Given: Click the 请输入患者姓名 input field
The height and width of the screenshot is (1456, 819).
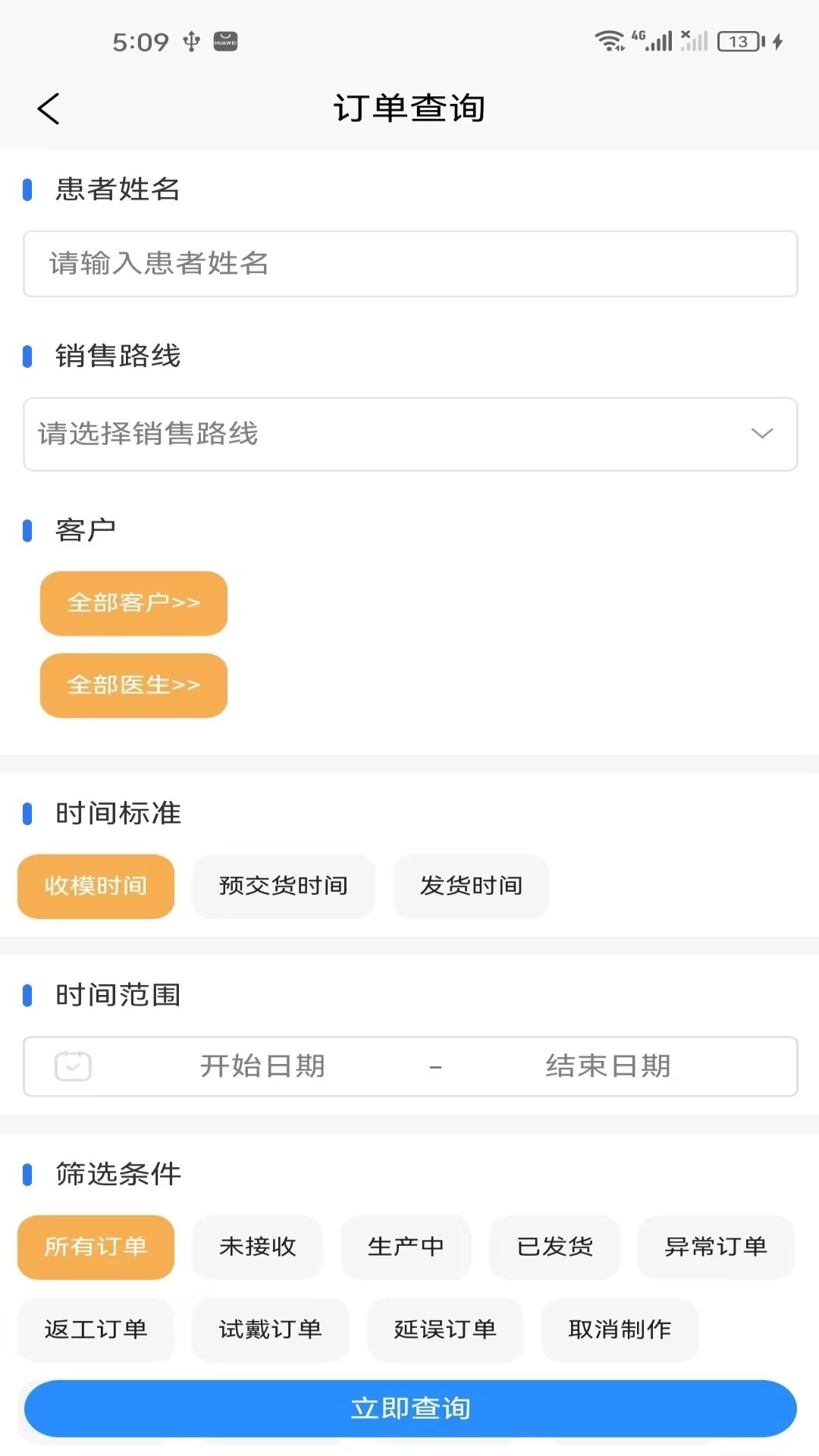Looking at the screenshot, I should point(409,263).
